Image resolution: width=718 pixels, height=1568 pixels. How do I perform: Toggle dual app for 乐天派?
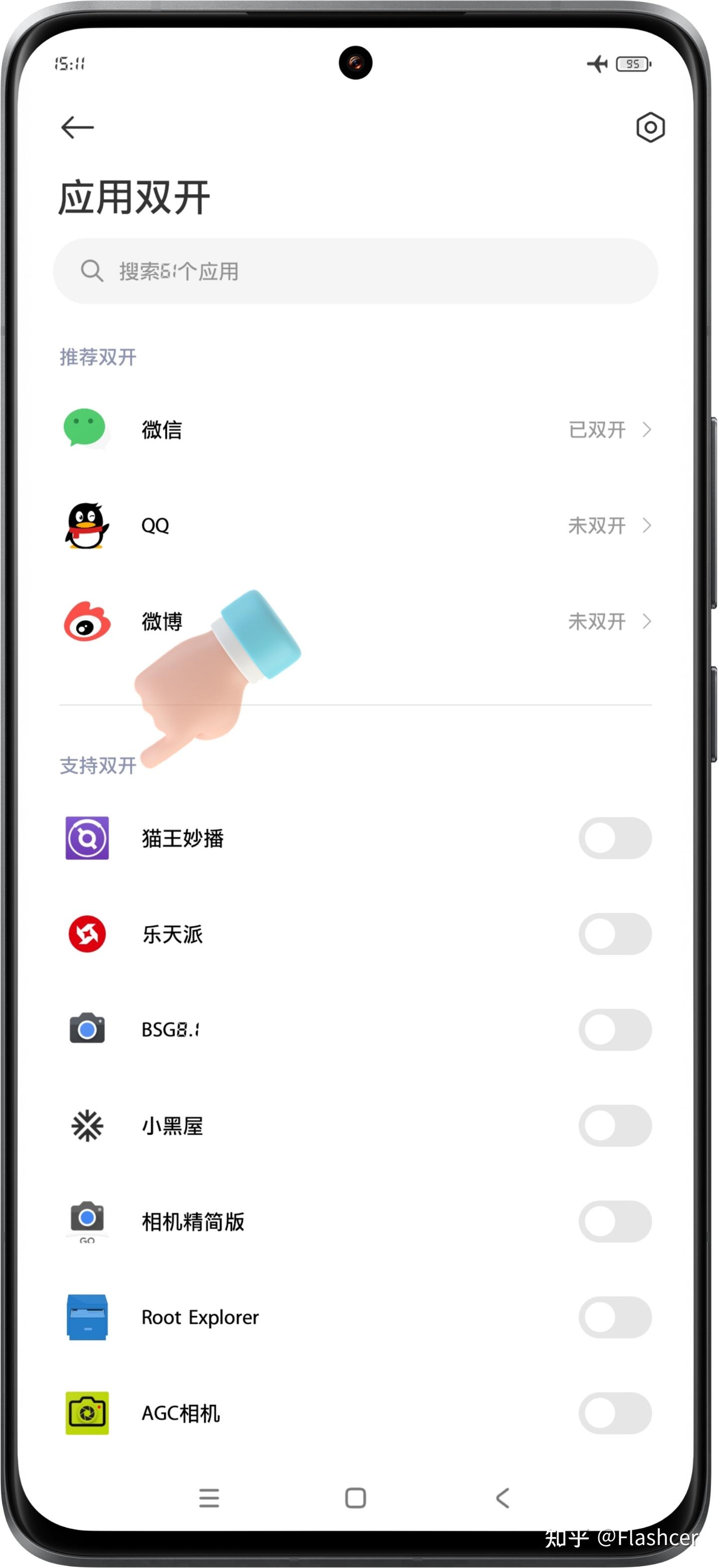(614, 934)
